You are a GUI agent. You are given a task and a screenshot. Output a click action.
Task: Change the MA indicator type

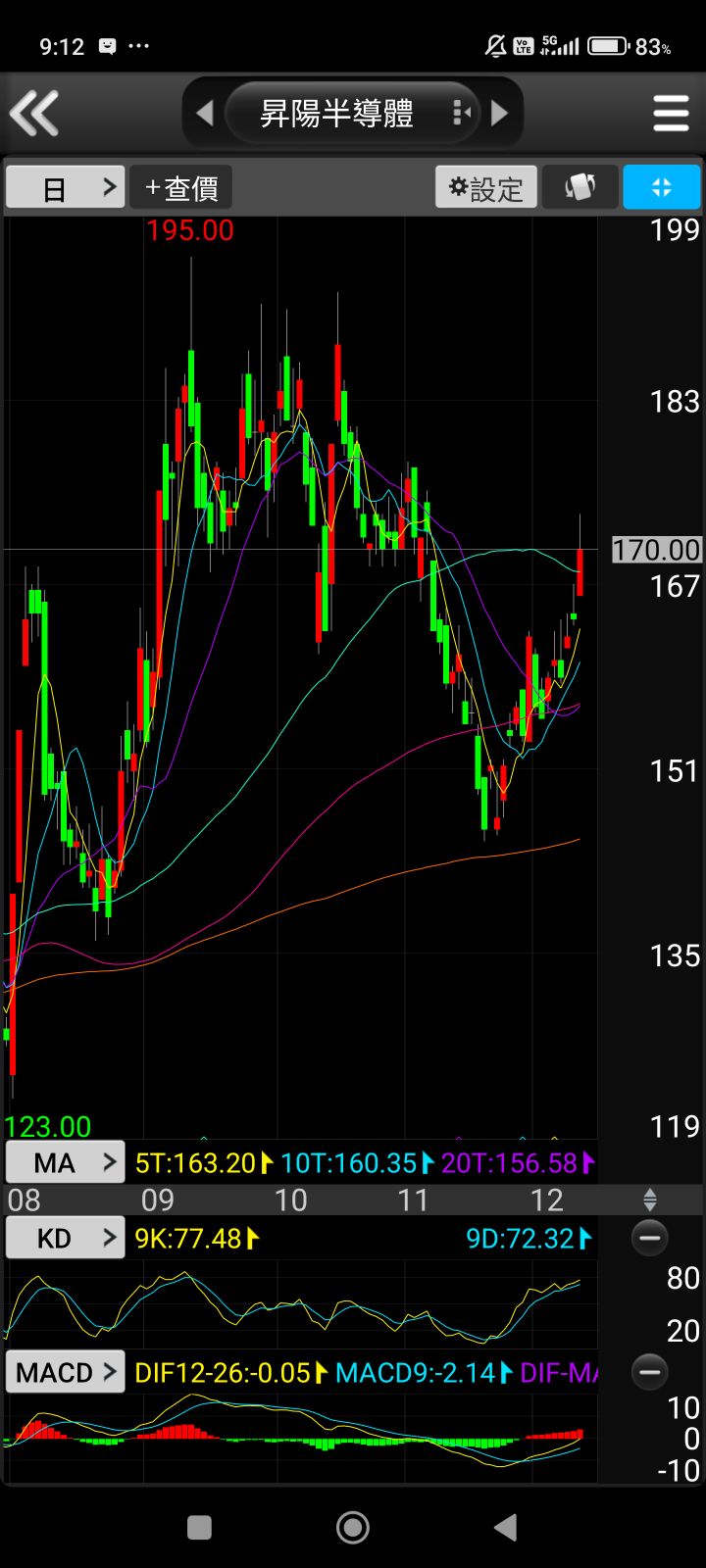click(x=66, y=1162)
